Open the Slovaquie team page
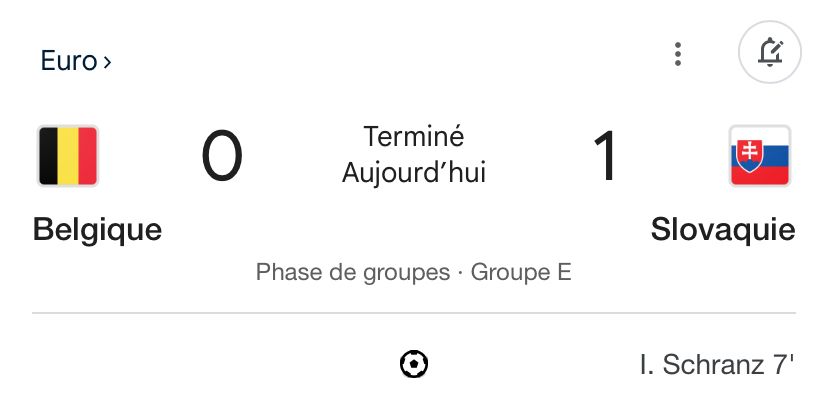This screenshot has width=828, height=419. (723, 230)
